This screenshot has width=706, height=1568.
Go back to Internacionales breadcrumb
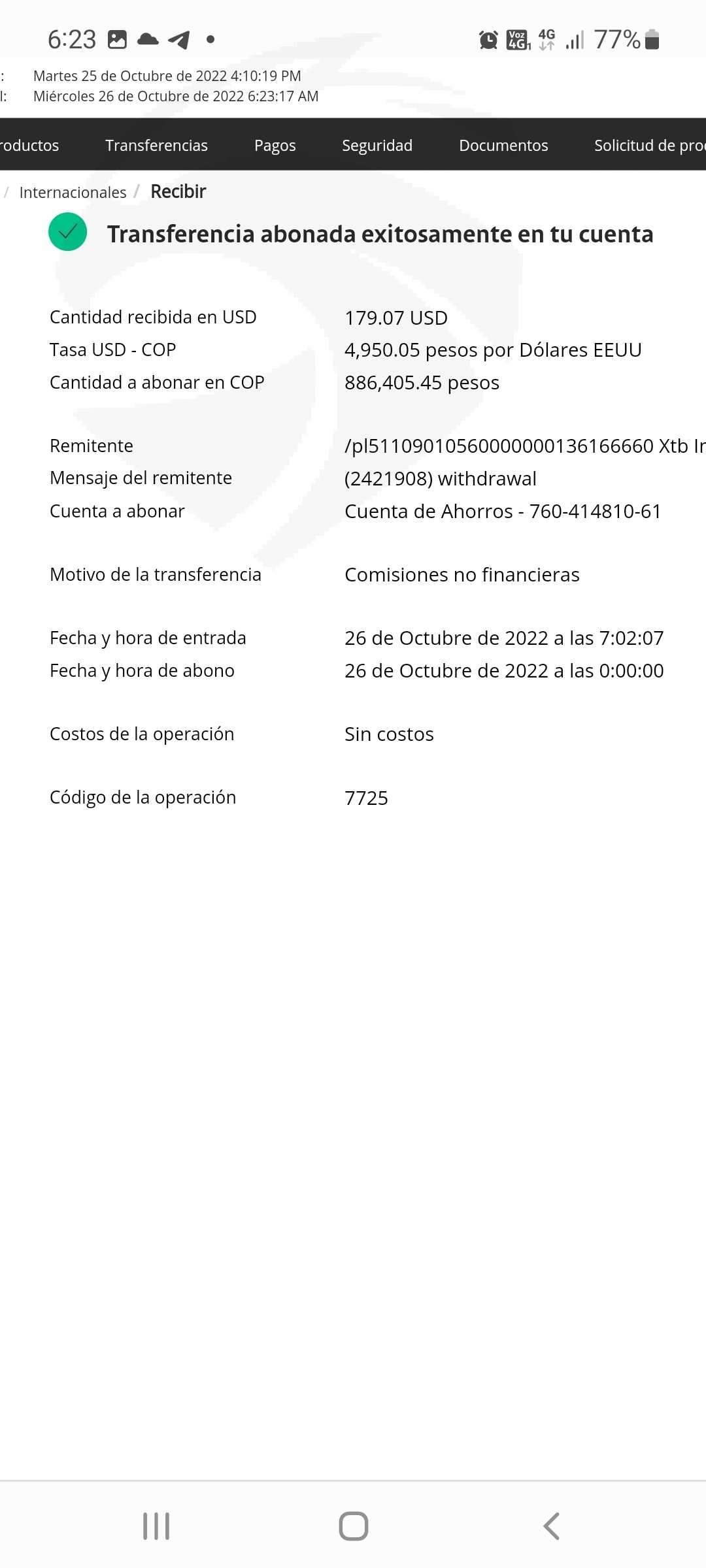pos(73,192)
